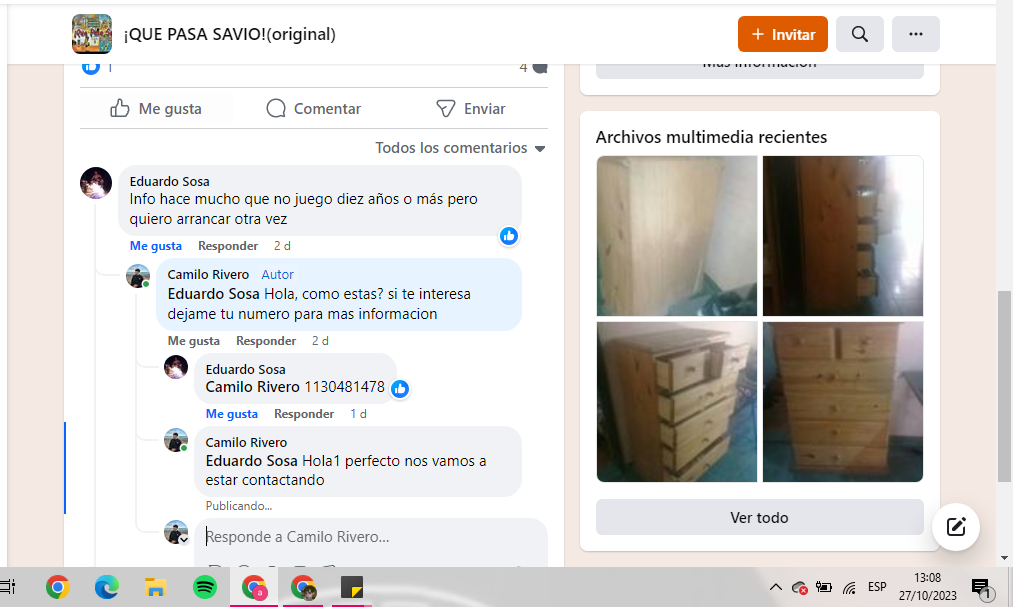Tap the Invitar button
Image resolution: width=1013 pixels, height=607 pixels.
783,34
